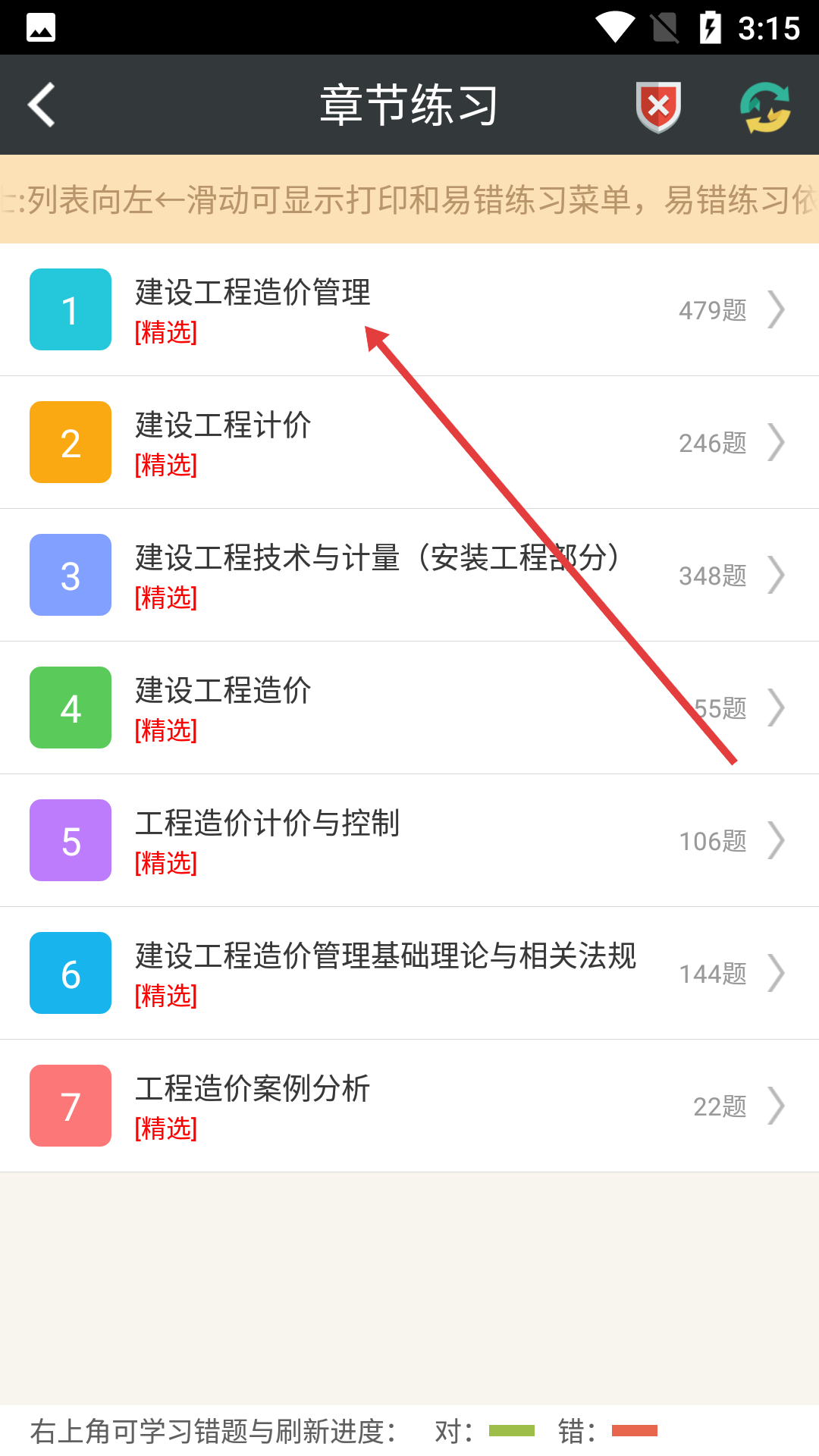Refresh progress with the sync icon
The height and width of the screenshot is (1456, 819).
point(765,107)
